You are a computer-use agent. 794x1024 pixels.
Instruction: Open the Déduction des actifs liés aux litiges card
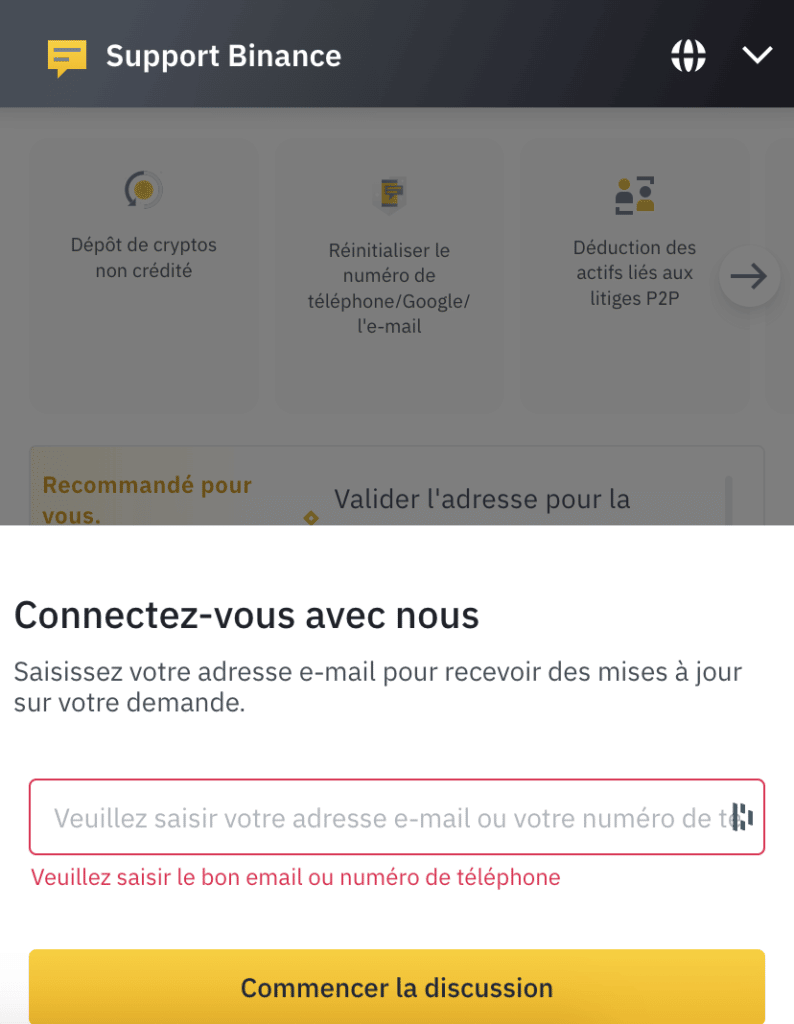(x=636, y=275)
